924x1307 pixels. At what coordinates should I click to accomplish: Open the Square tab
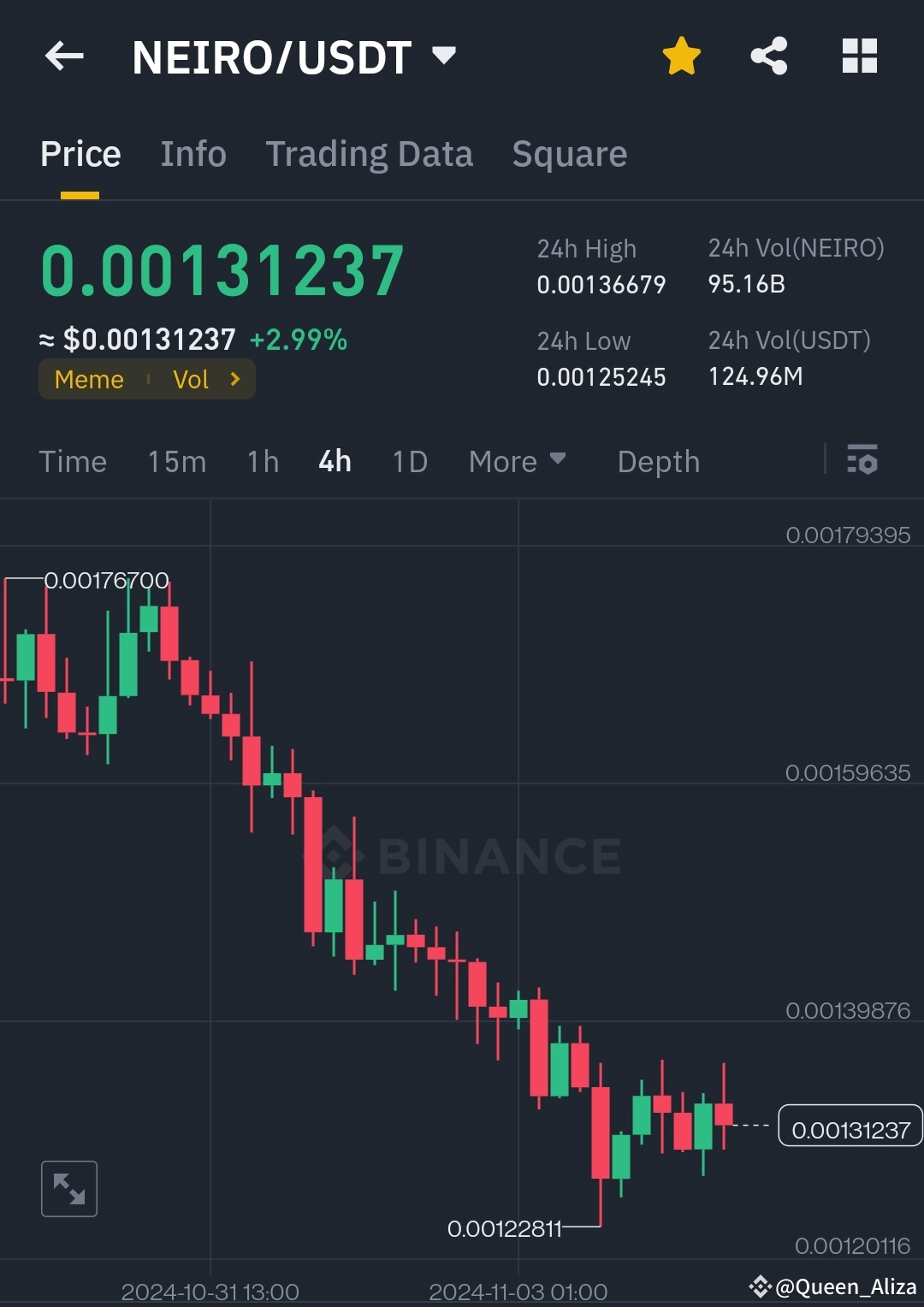[x=569, y=153]
